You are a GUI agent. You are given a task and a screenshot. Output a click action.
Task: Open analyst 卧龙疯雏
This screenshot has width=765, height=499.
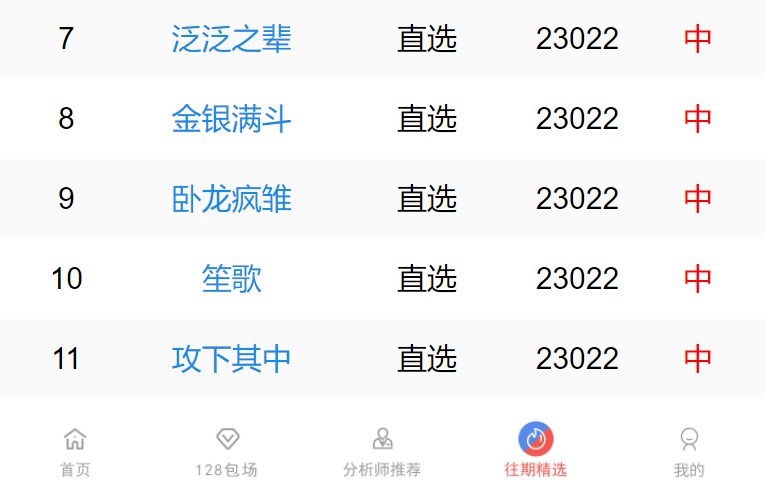coord(231,199)
